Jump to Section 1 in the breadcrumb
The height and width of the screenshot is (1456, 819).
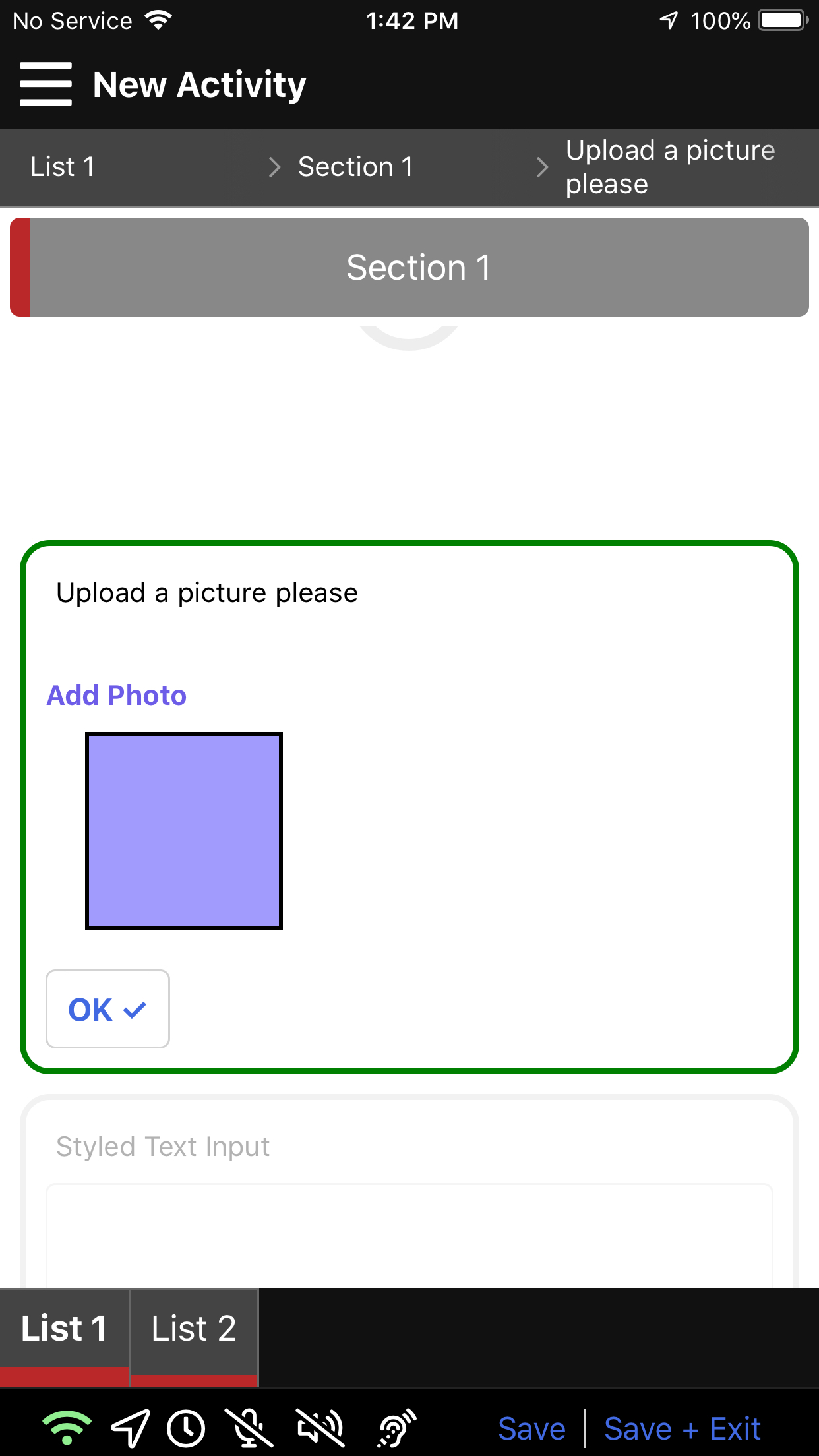(x=355, y=167)
